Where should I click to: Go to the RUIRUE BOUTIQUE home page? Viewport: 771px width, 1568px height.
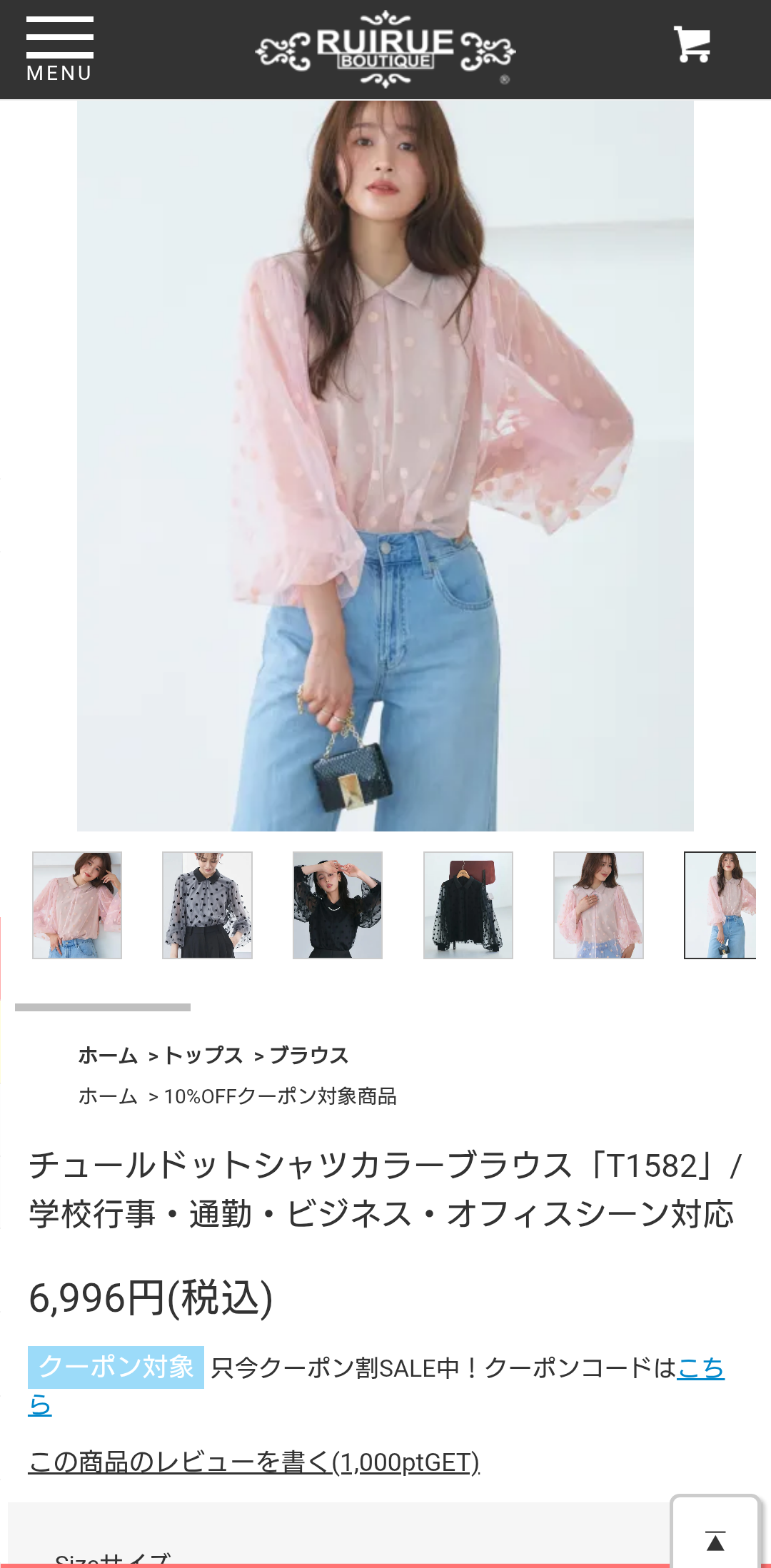point(385,49)
